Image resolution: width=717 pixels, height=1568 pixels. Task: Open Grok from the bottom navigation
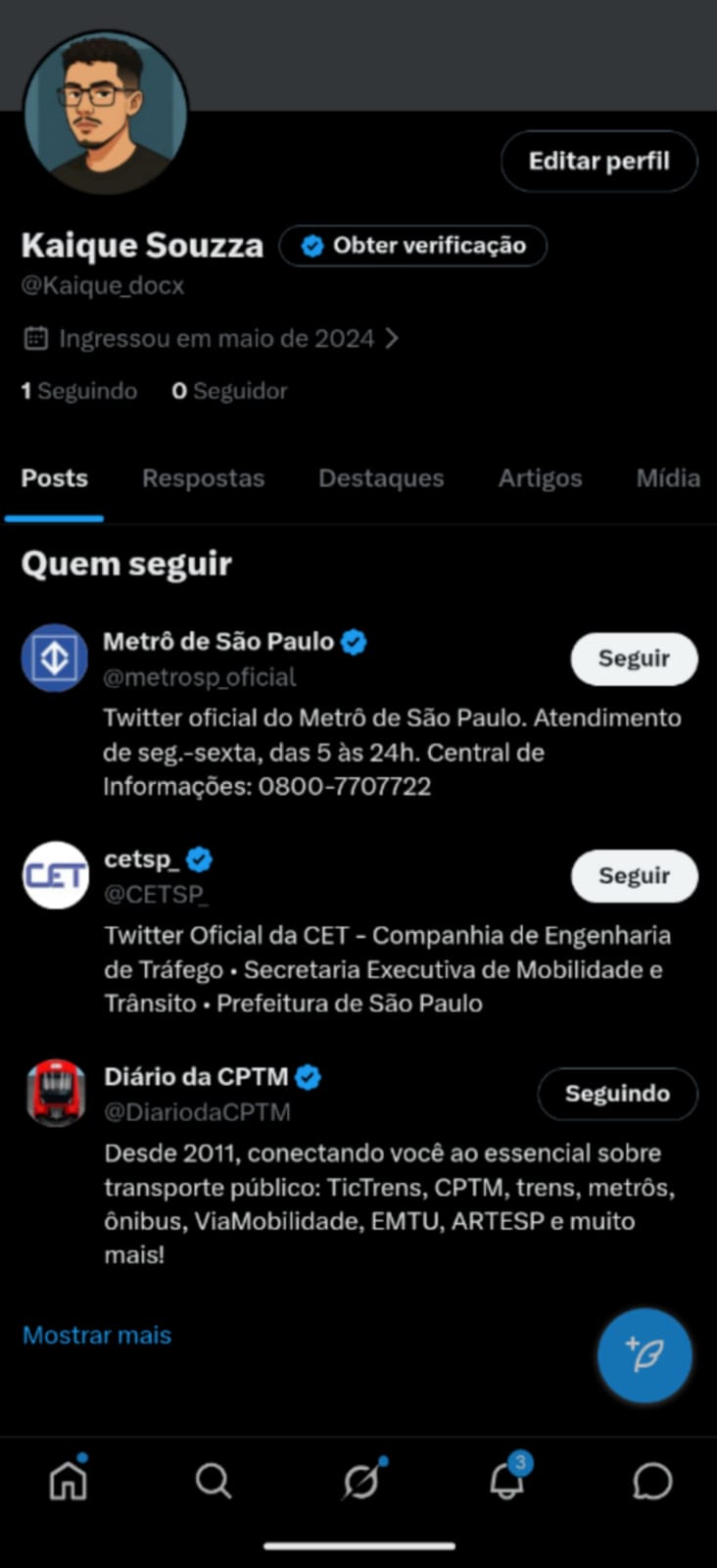click(x=360, y=1481)
